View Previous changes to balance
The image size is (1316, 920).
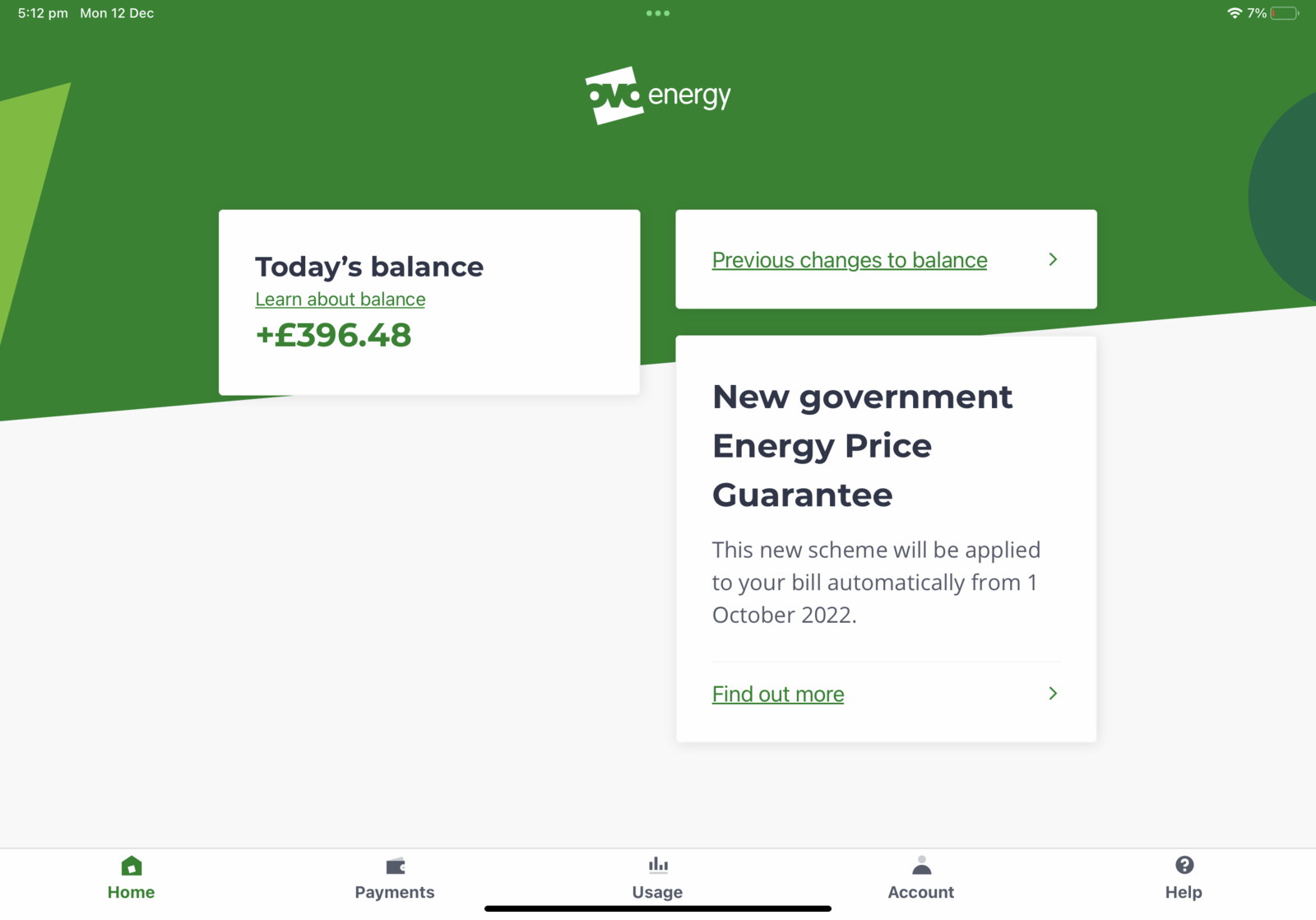pos(850,260)
